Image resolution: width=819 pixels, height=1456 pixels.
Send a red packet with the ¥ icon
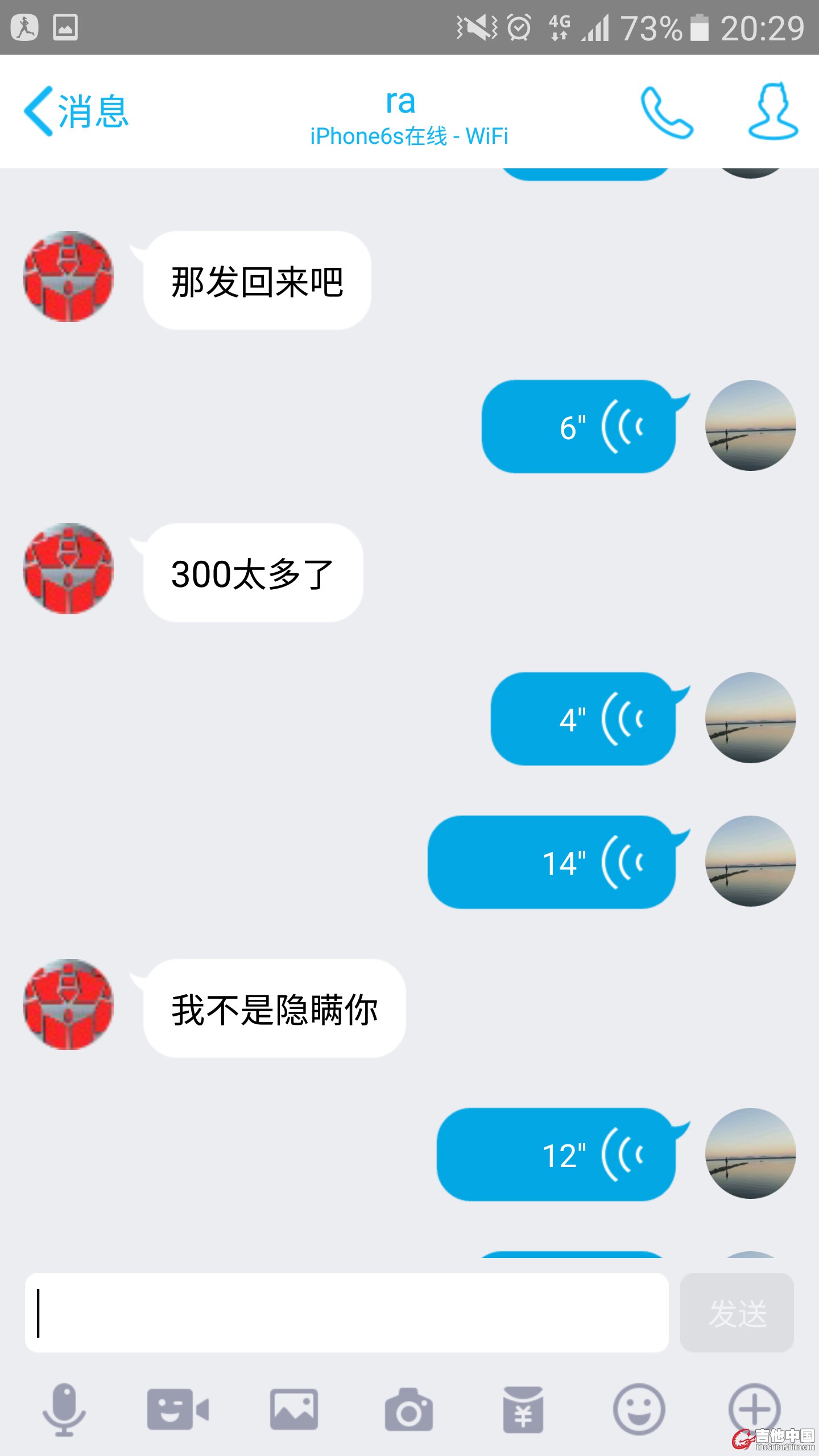click(x=523, y=1409)
